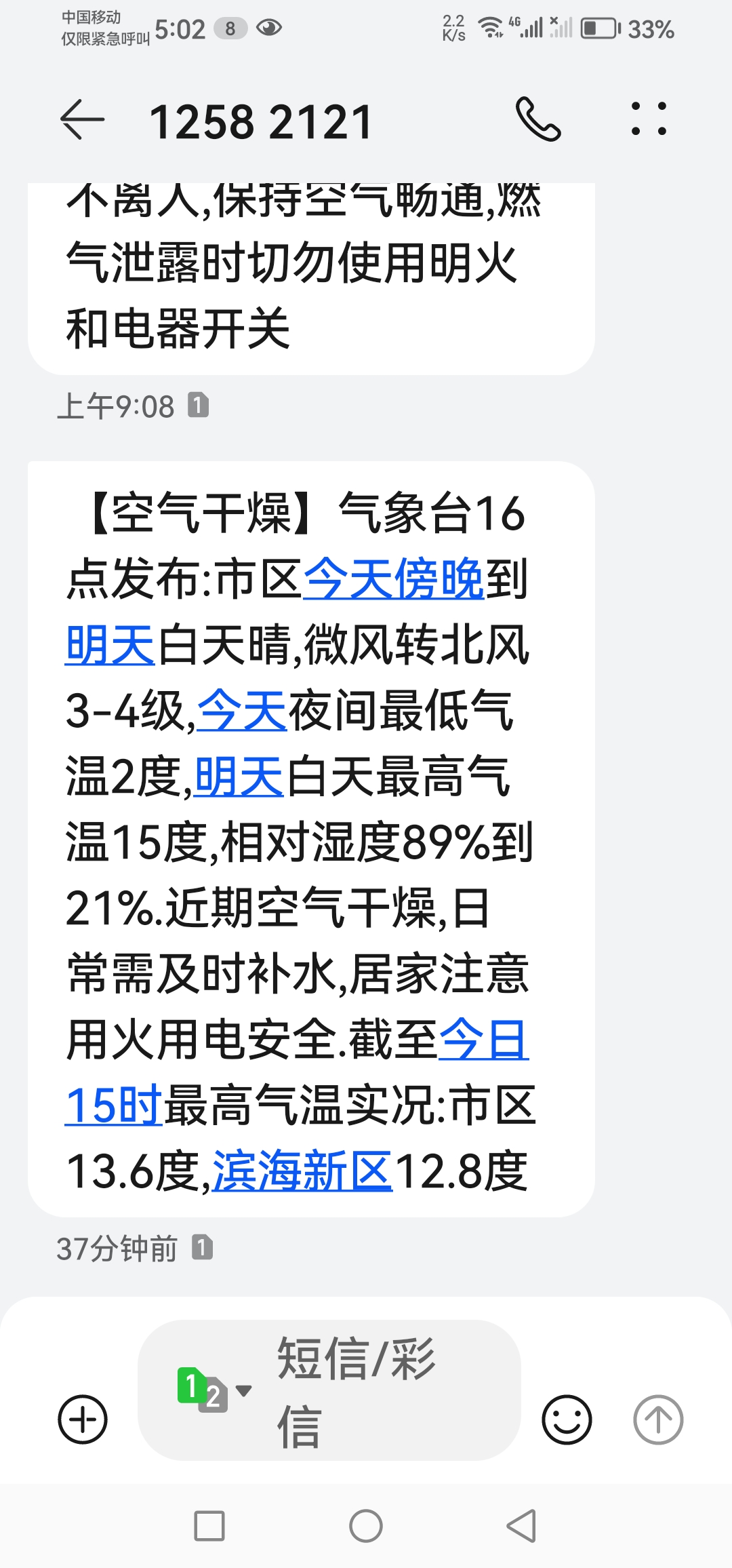This screenshot has width=732, height=1568.
Task: Tap the 今天傍晚 time link
Action: tap(393, 579)
